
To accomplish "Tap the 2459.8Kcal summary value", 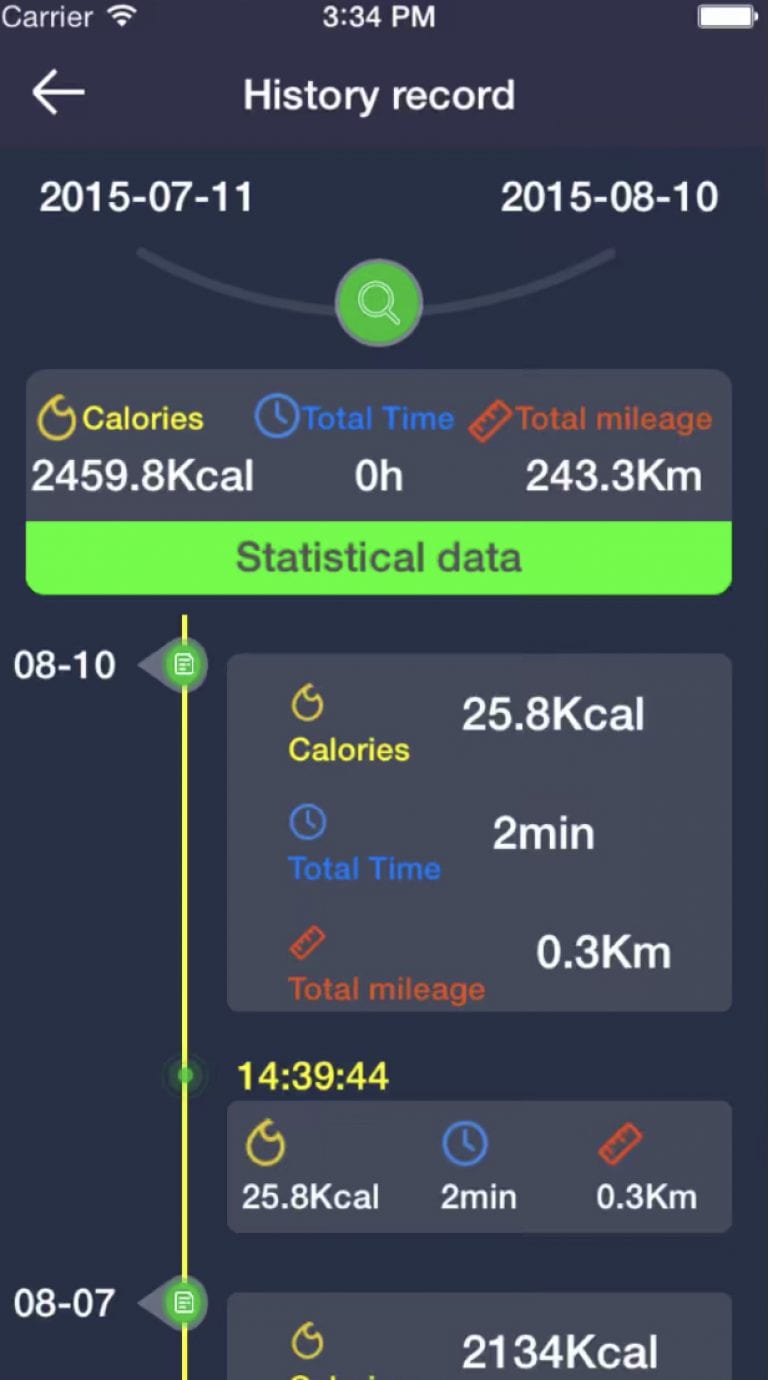I will [x=142, y=476].
